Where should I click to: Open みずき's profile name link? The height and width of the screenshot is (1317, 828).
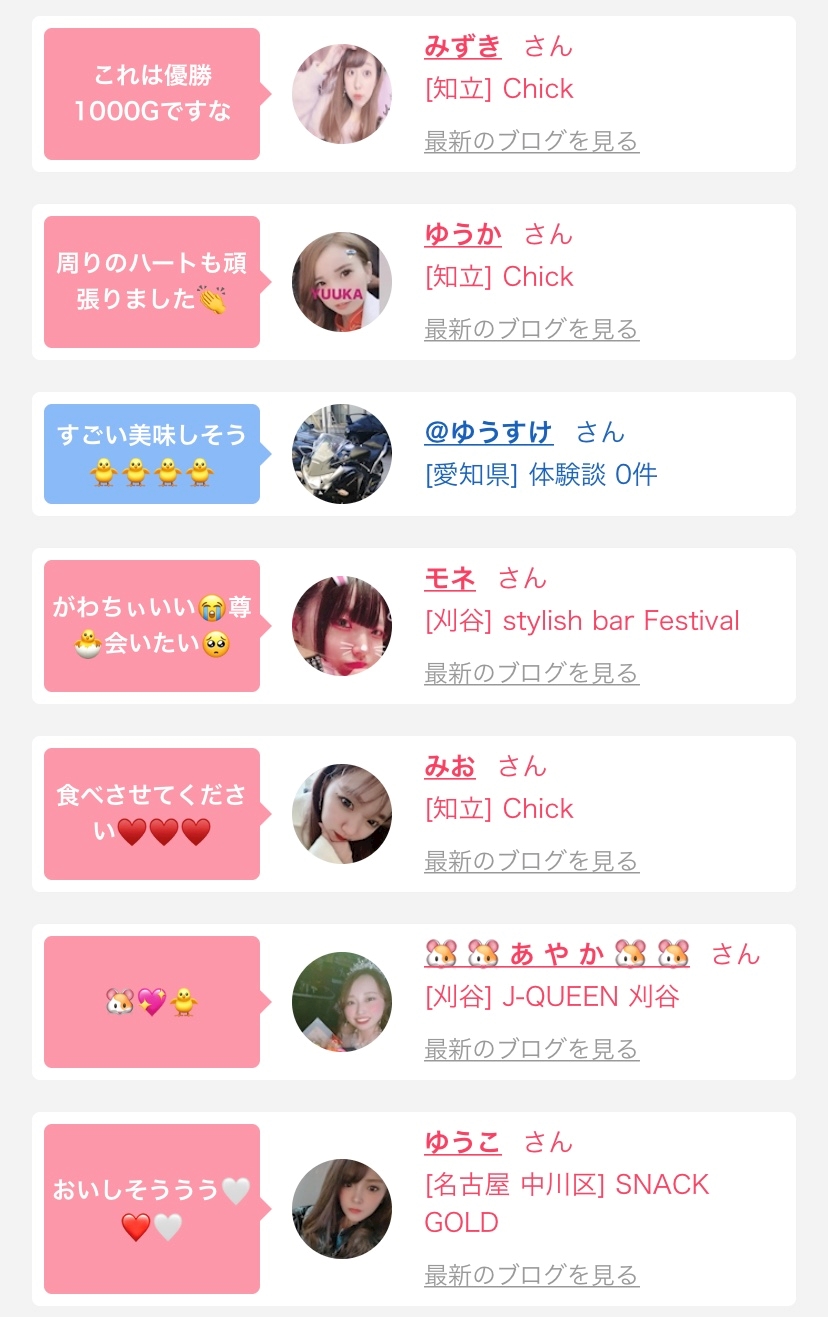[x=463, y=46]
